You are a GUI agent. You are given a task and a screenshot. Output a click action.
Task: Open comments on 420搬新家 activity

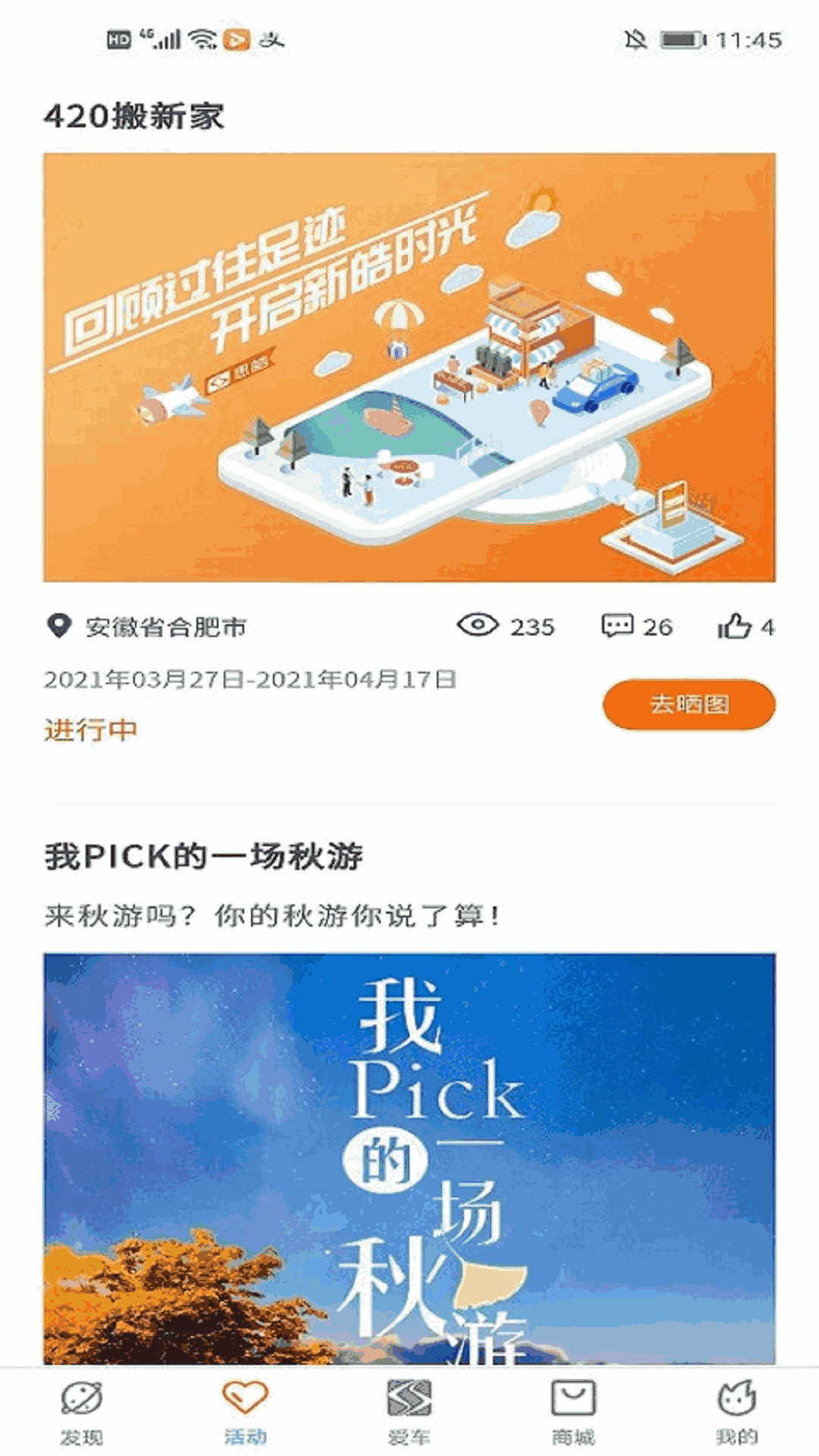[617, 626]
